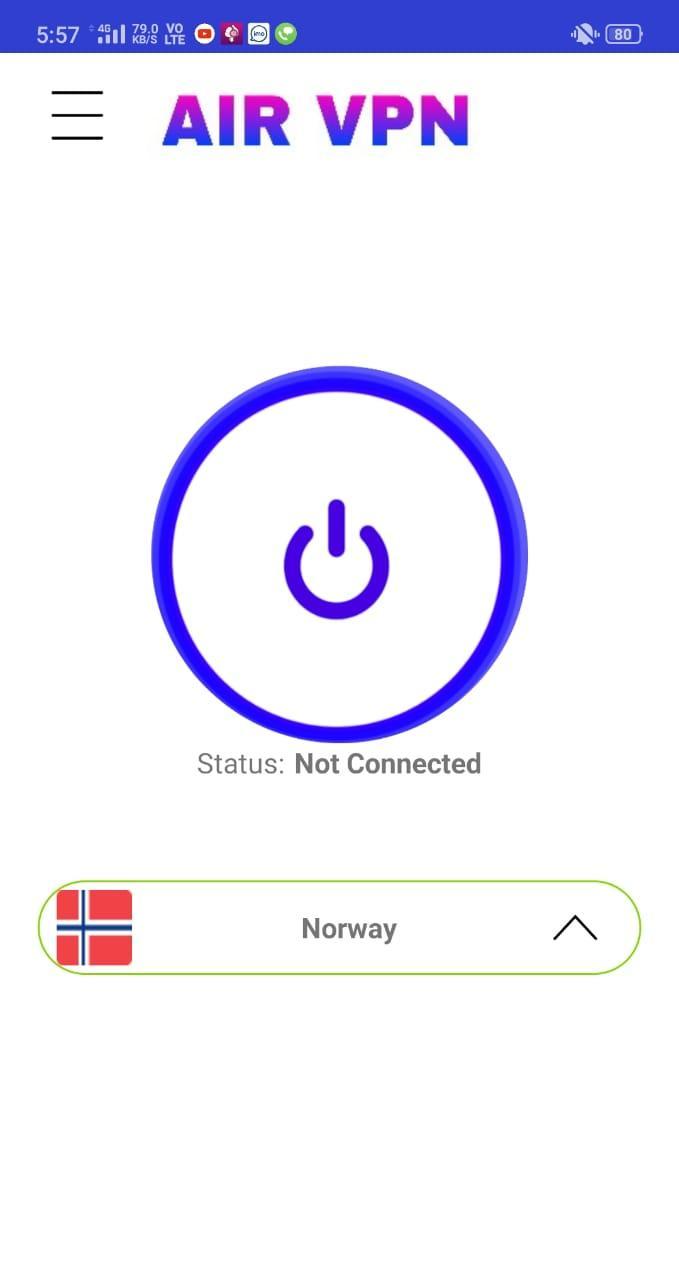The height and width of the screenshot is (1280, 679).
Task: Open the Norway server selector
Action: click(339, 928)
